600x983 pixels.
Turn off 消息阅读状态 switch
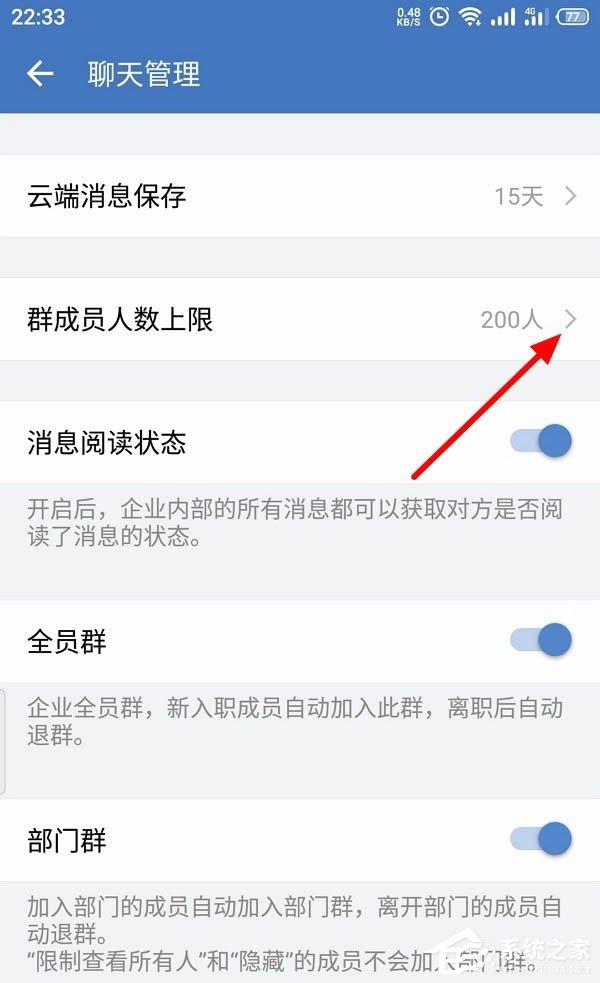click(x=541, y=441)
